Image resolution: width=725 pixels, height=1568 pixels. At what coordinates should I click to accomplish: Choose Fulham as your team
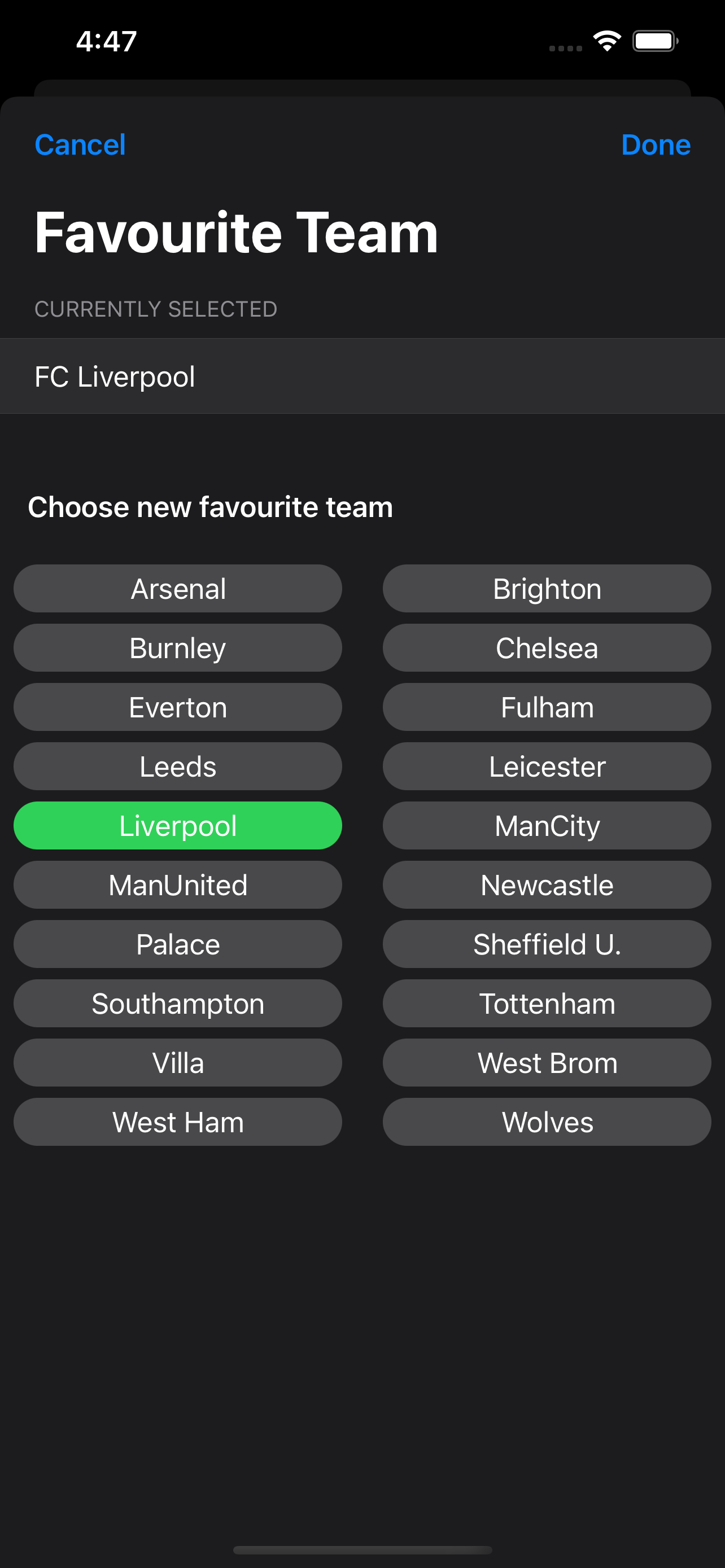pos(546,707)
